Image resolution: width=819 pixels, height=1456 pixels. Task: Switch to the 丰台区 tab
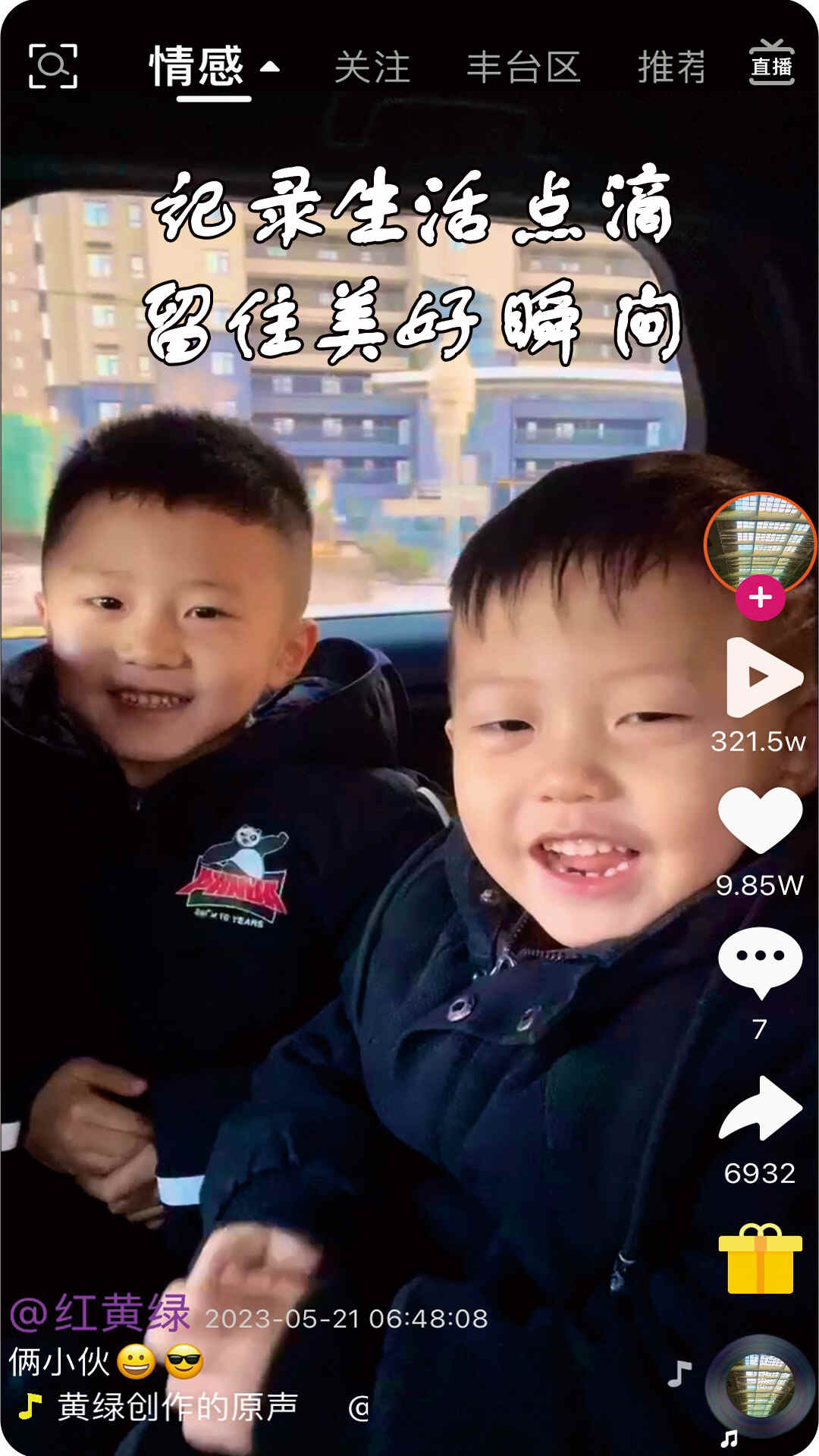pyautogui.click(x=523, y=67)
